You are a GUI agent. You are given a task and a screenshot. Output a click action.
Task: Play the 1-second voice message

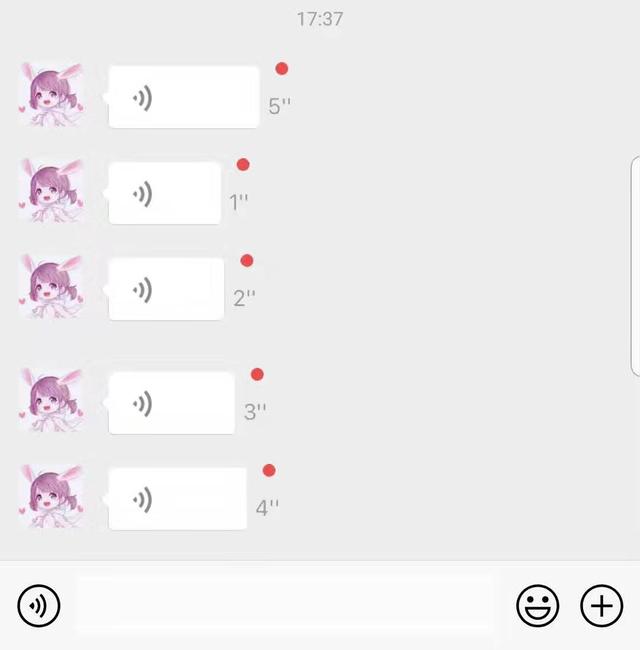click(164, 193)
